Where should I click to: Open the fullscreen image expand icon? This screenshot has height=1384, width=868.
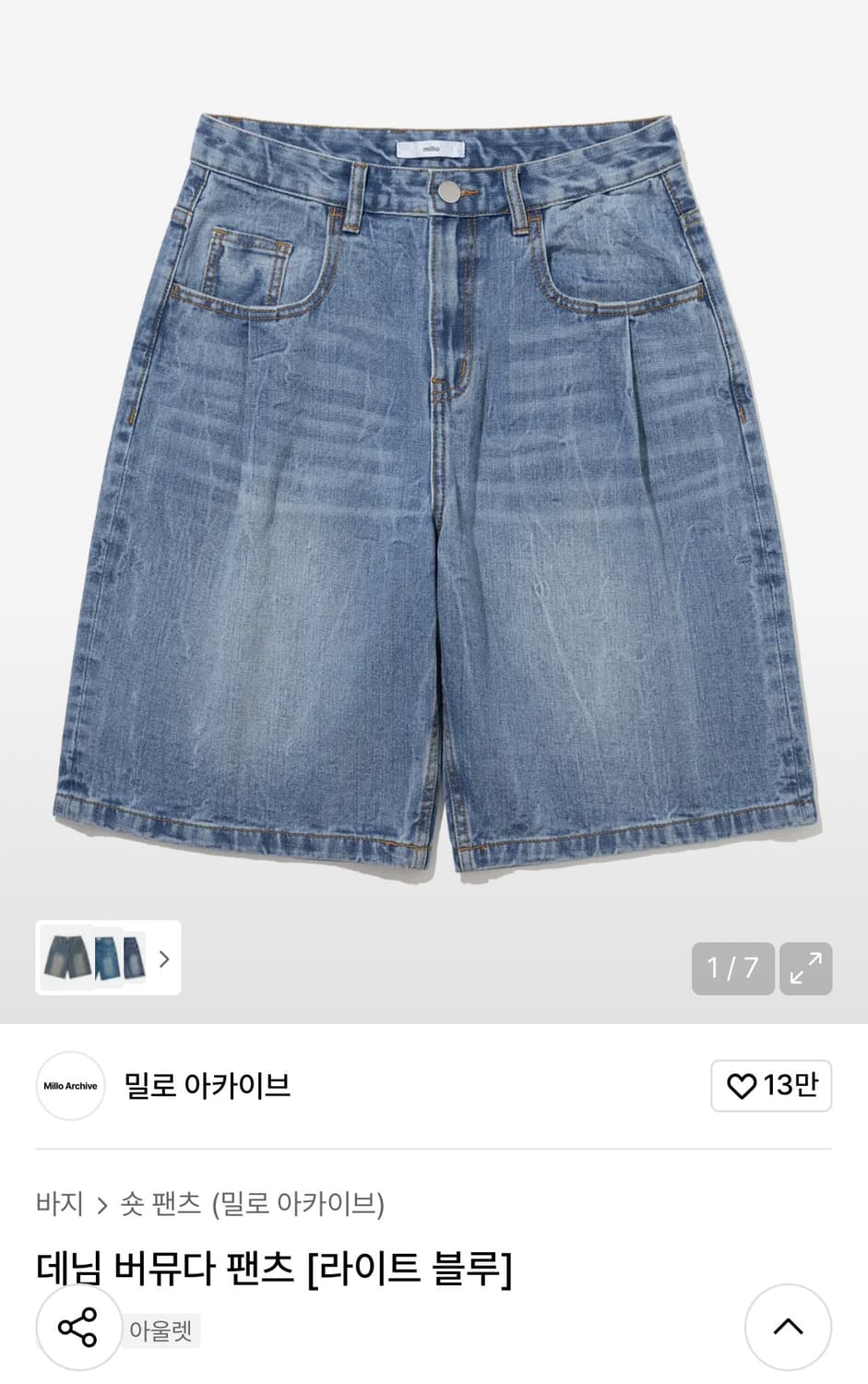pos(808,968)
